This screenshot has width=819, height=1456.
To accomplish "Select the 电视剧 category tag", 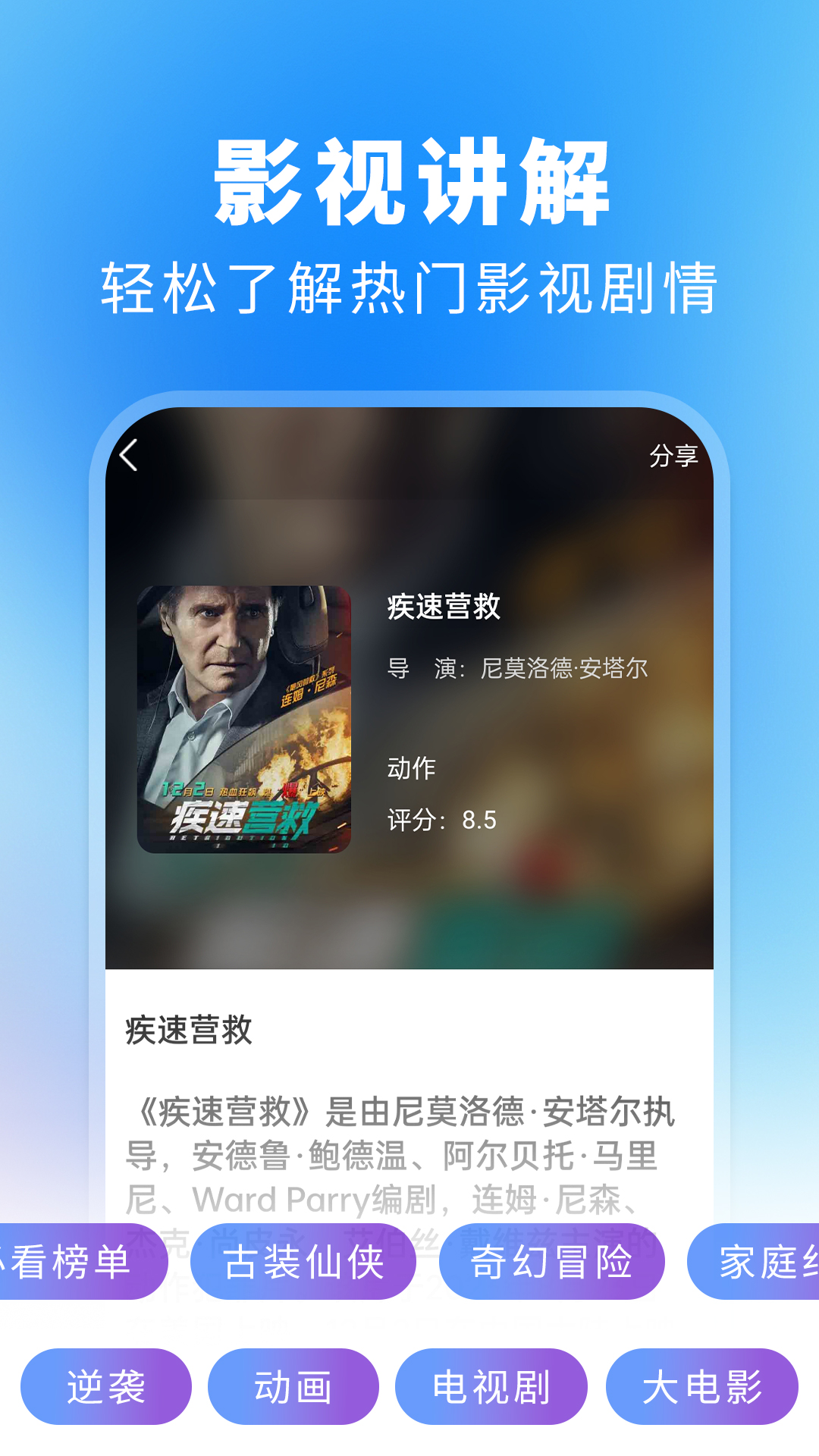I will coord(491,1388).
